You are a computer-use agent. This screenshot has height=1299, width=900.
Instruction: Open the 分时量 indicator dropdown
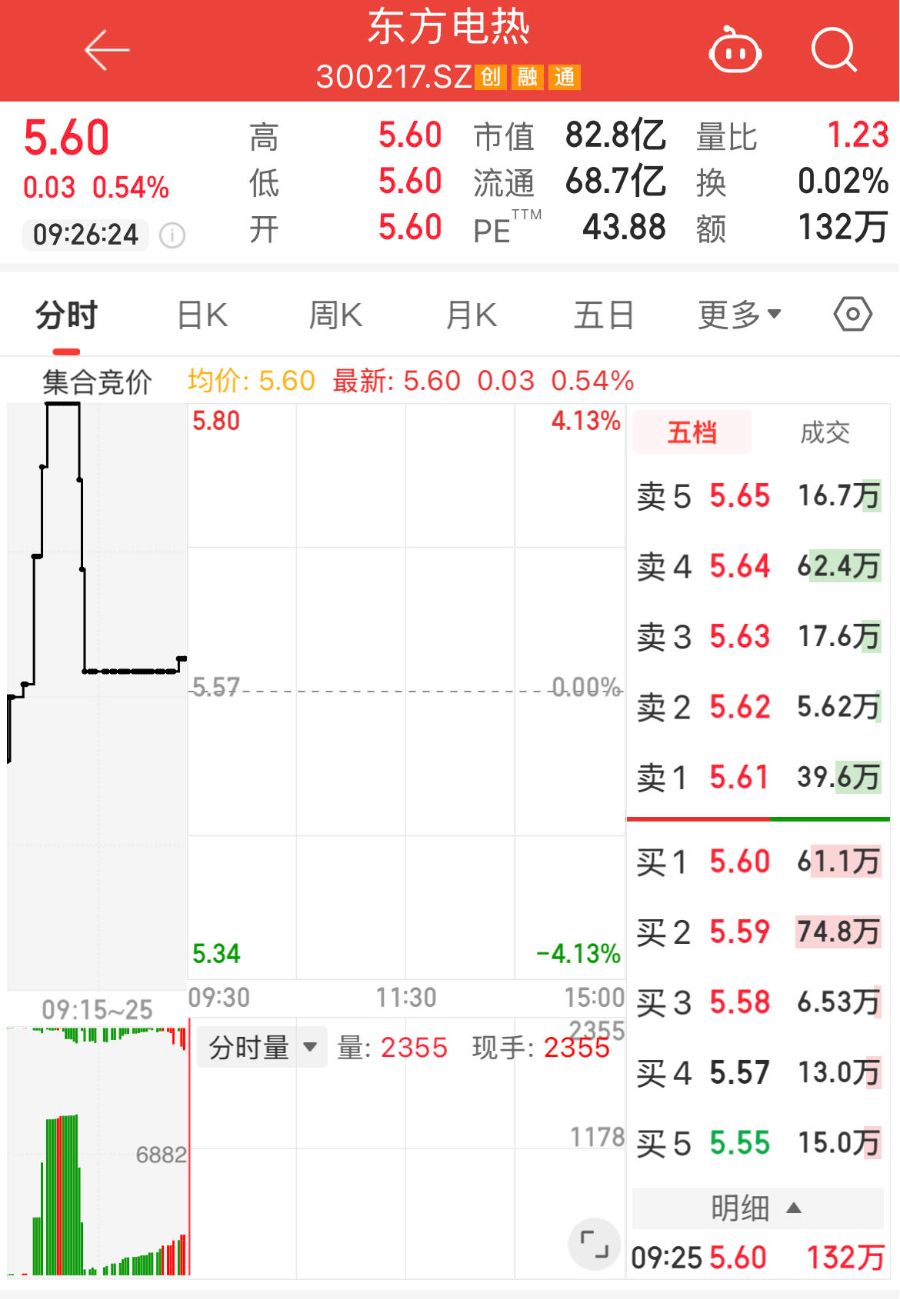point(262,1048)
